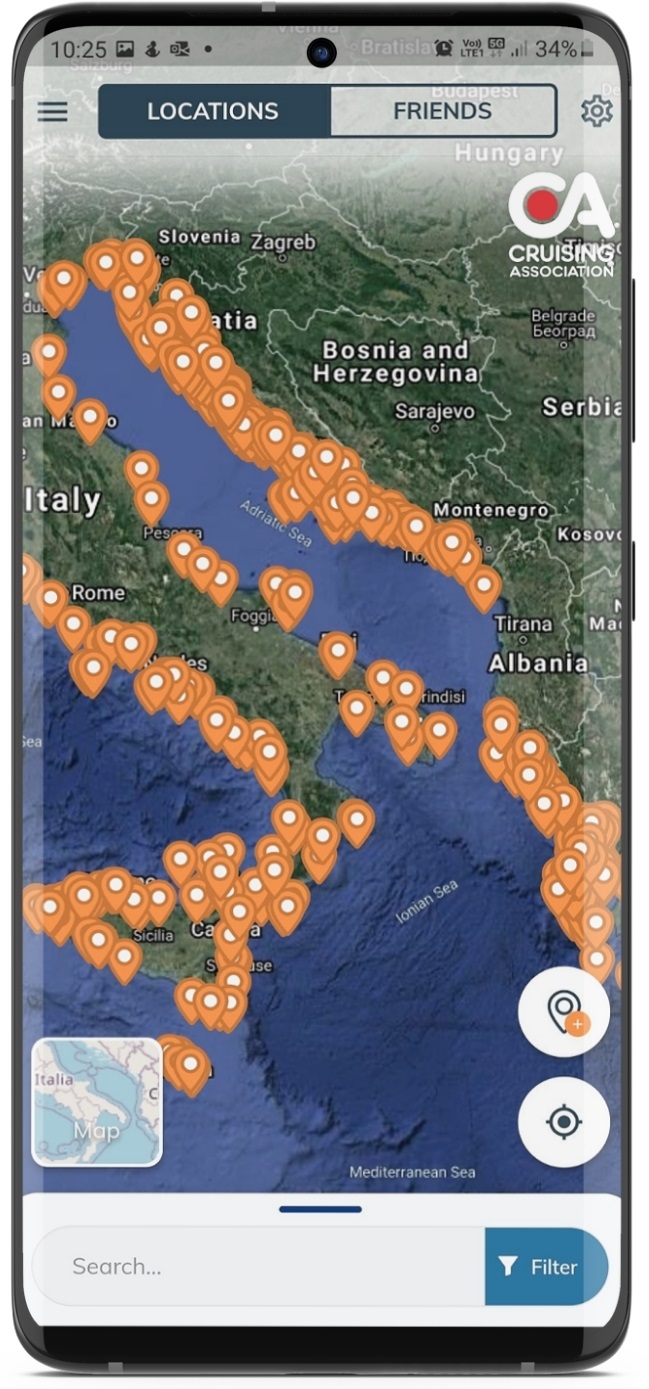Tap the Search field
Image resolution: width=649 pixels, height=1389 pixels.
point(260,1267)
